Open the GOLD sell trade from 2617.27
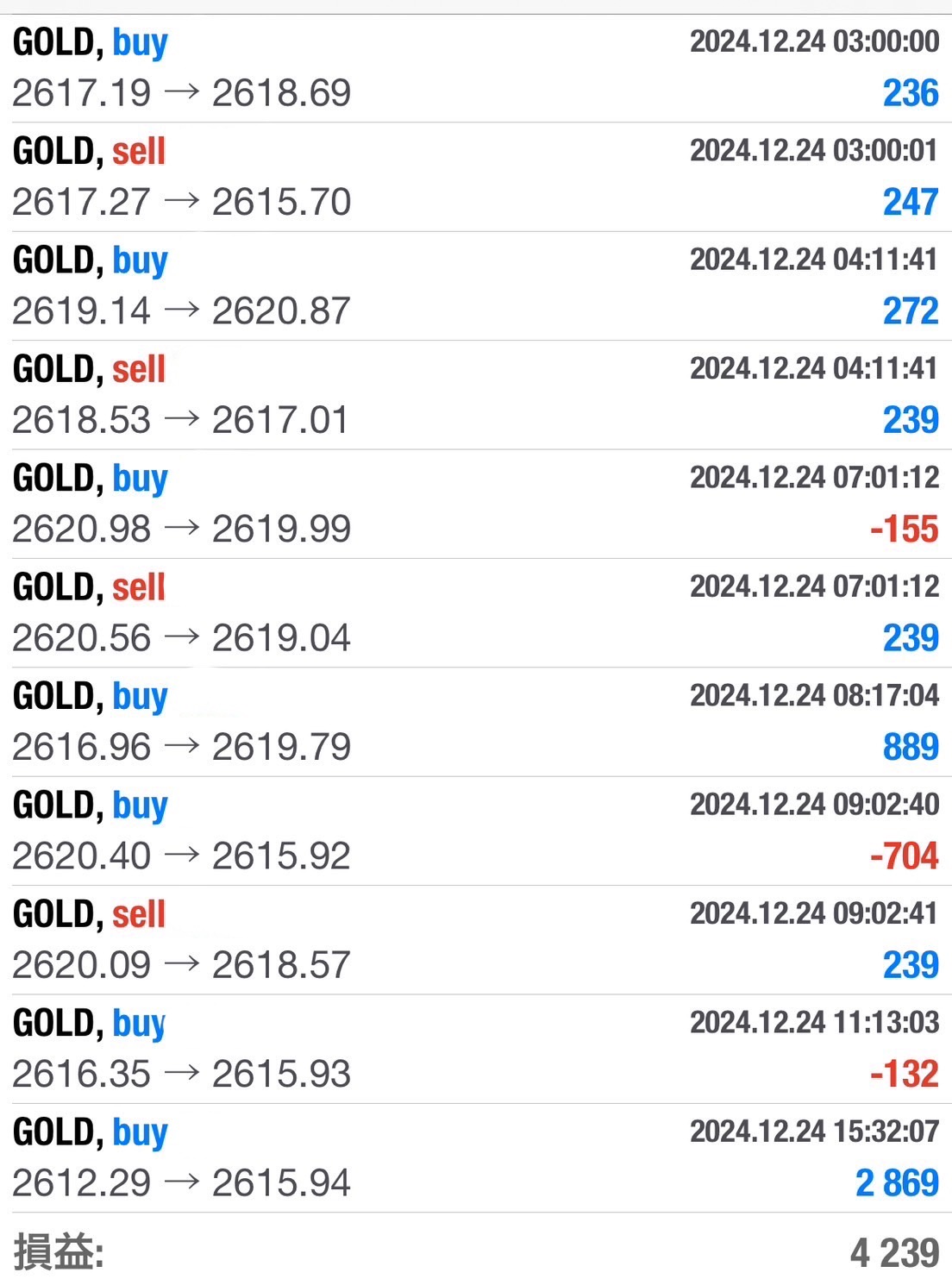Screen dimensions: 952x1279 [476, 177]
